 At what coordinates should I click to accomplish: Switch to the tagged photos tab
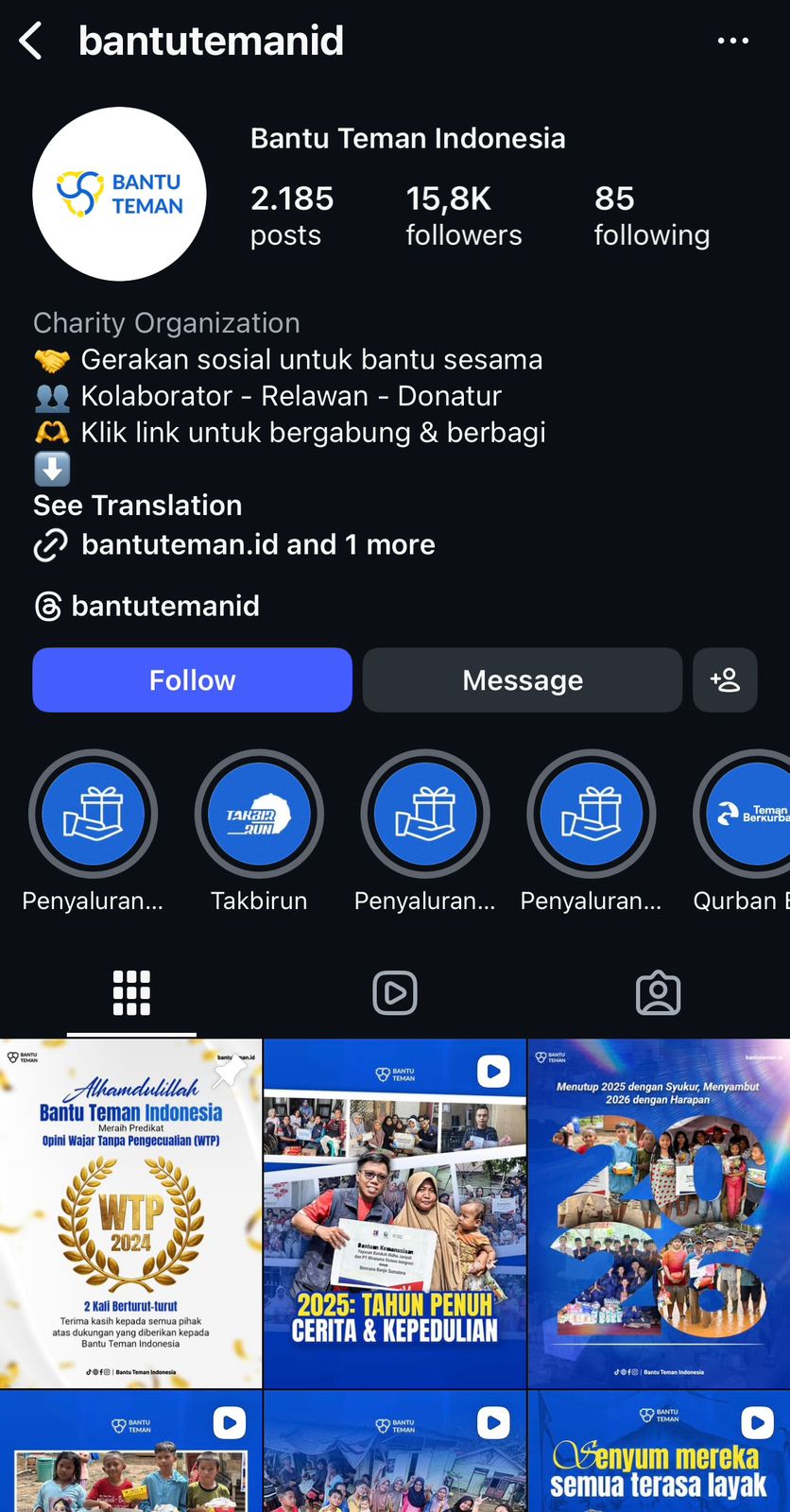point(658,993)
